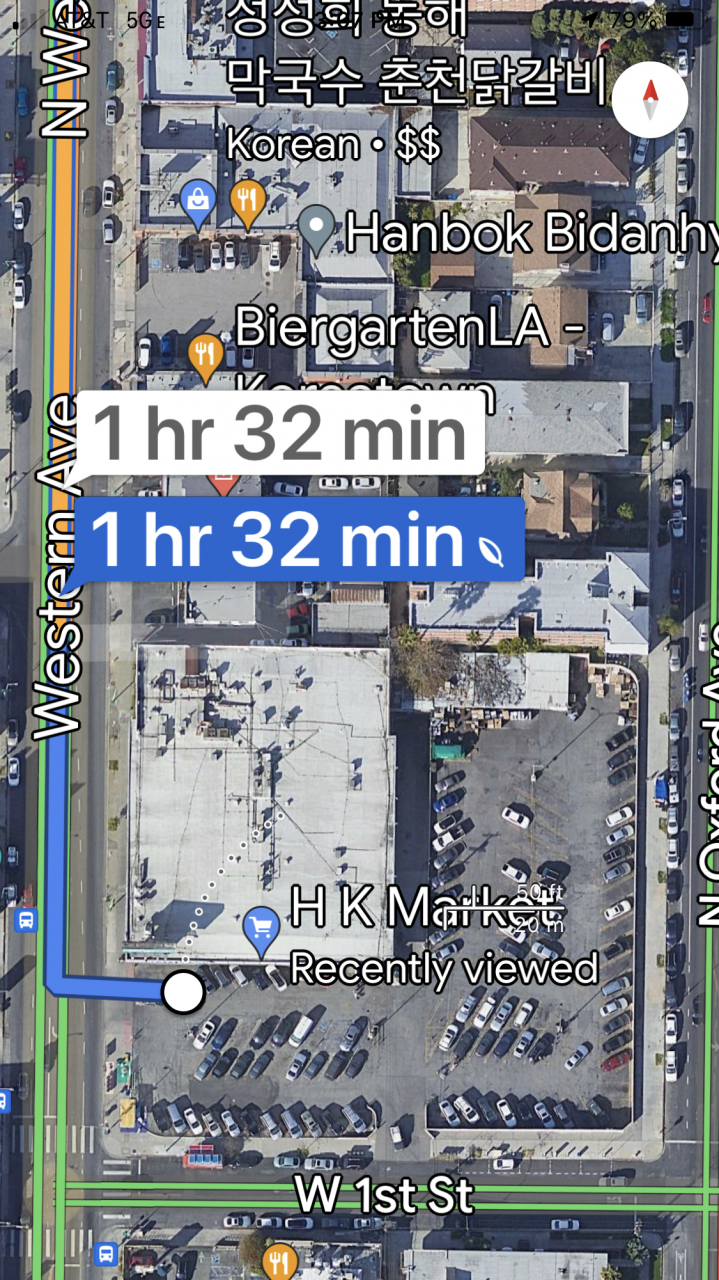Tap the compass to reset map orientation
Image resolution: width=719 pixels, height=1280 pixels.
coord(650,100)
